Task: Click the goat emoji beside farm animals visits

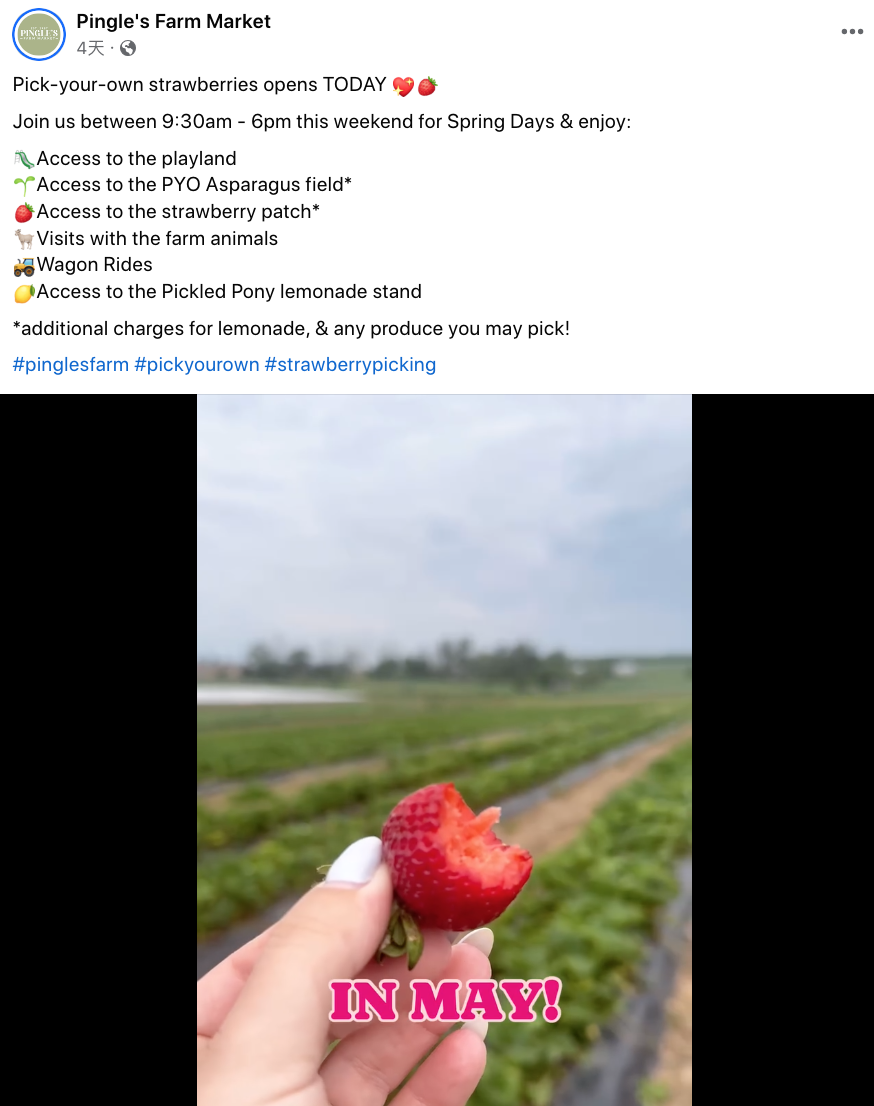Action: (22, 238)
